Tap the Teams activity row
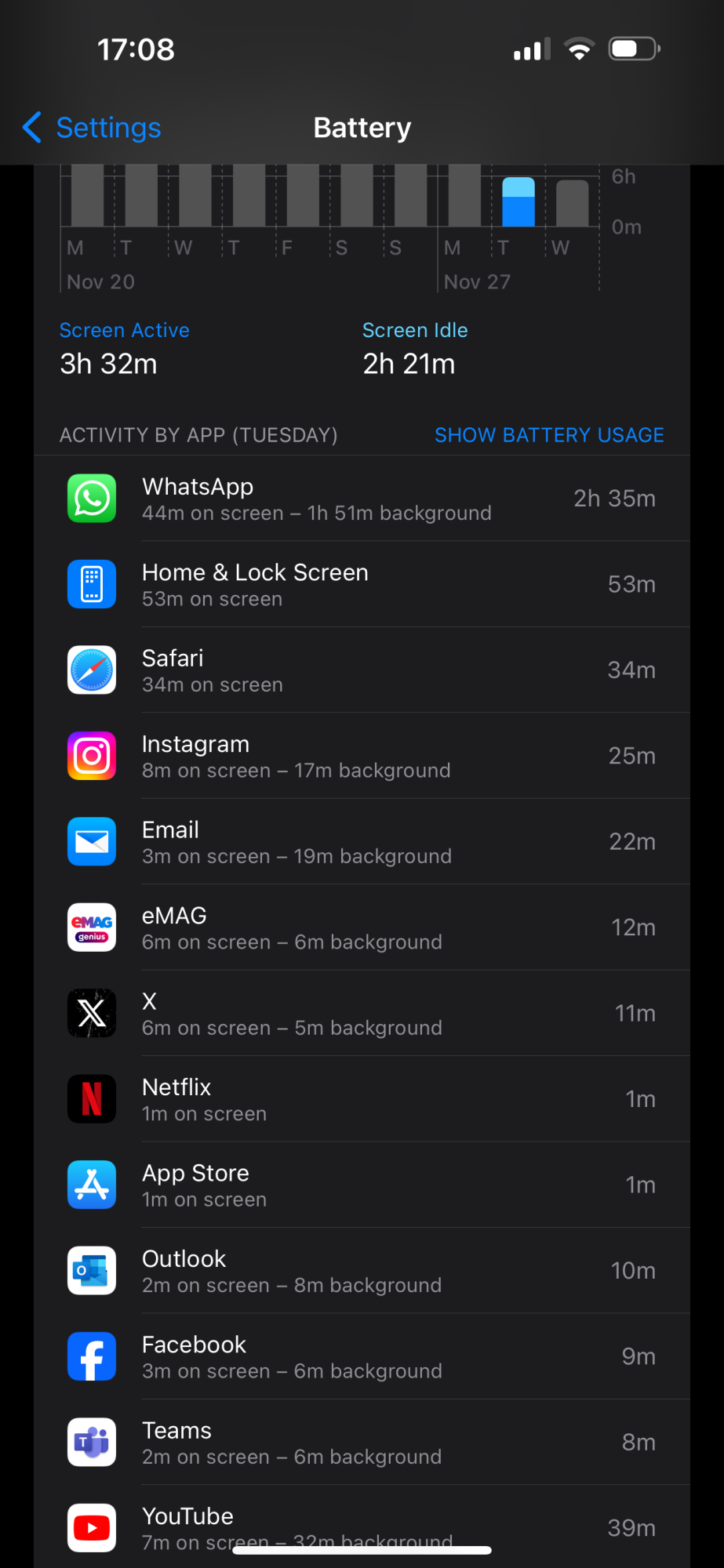This screenshot has width=724, height=1568. point(362,1443)
